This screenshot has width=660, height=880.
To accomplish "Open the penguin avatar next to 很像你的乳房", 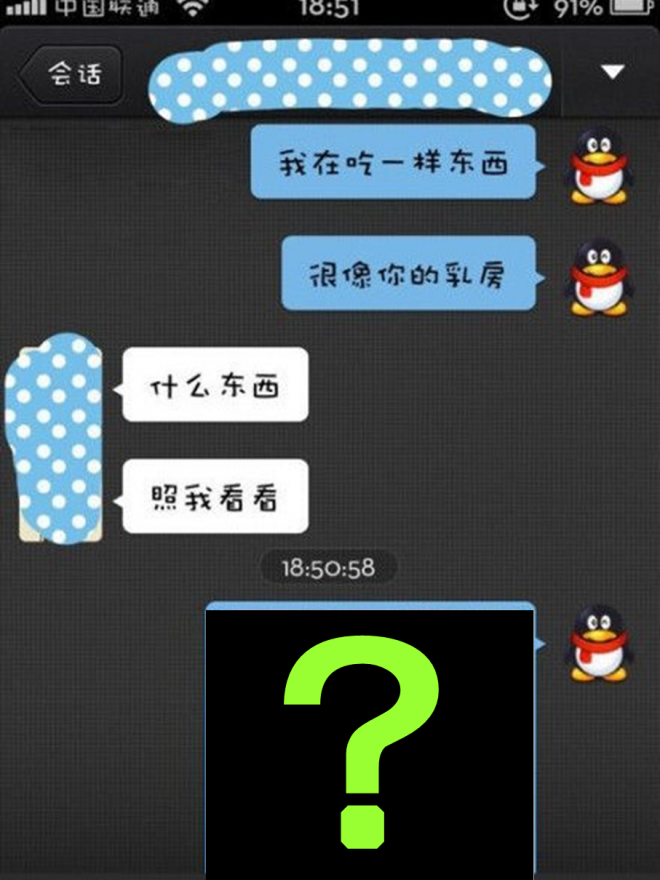I will pyautogui.click(x=598, y=278).
